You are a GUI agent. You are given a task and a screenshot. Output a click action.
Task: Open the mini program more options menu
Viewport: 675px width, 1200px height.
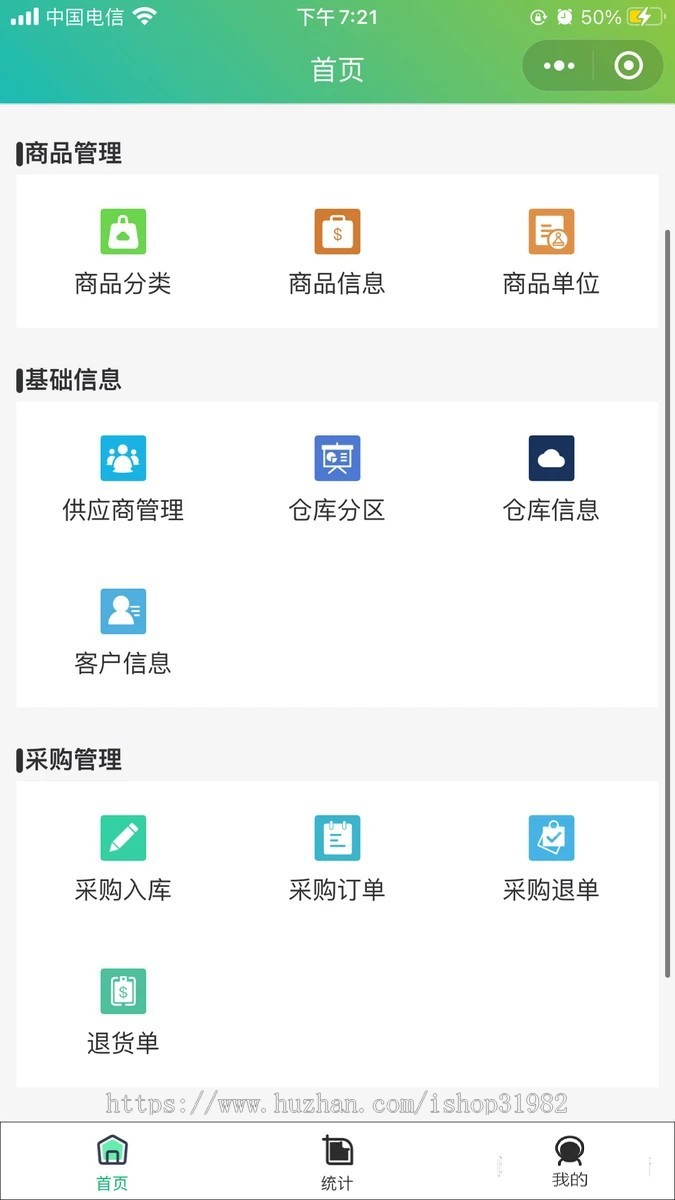(559, 66)
